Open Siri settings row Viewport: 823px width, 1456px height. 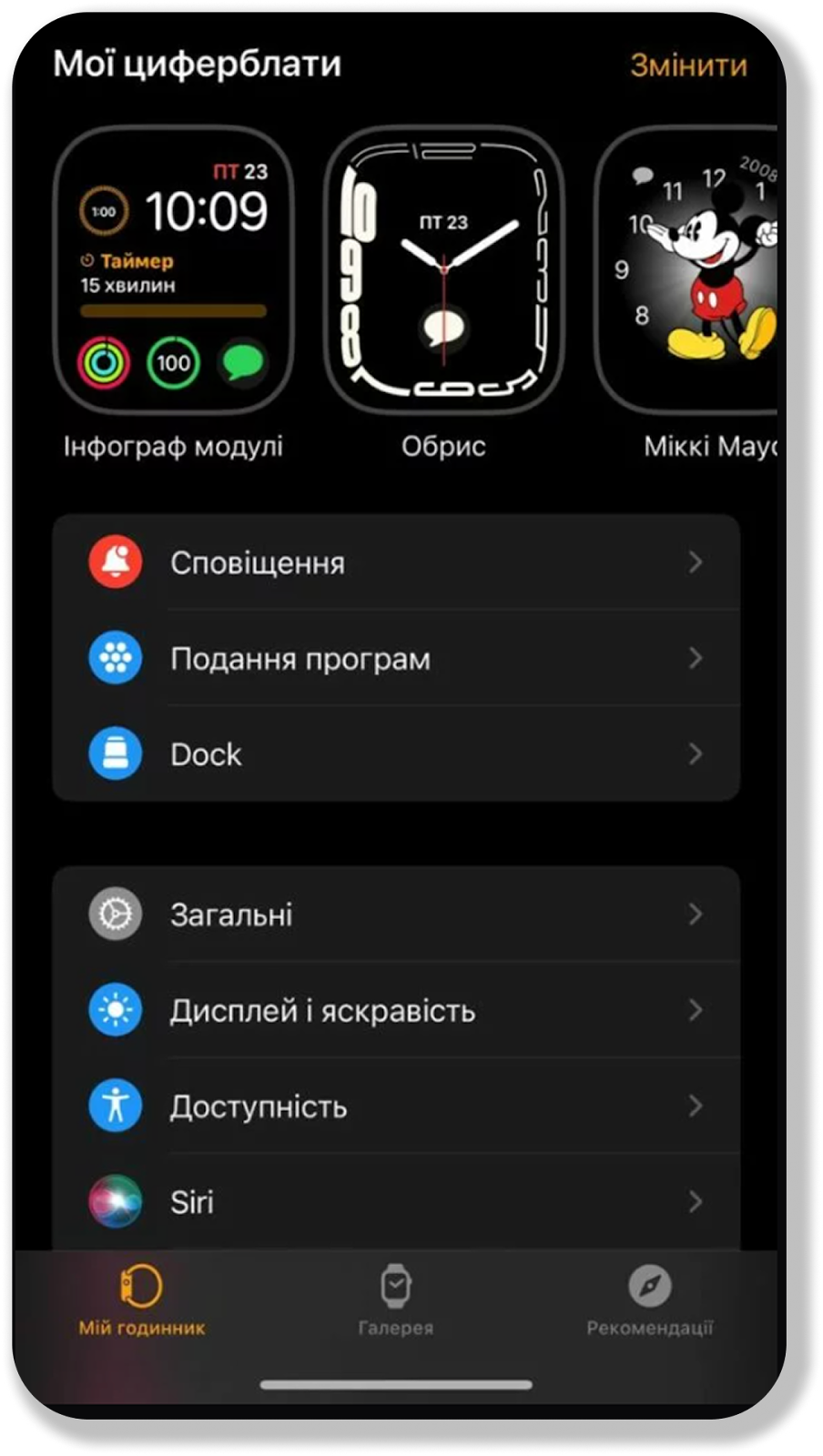click(396, 1201)
